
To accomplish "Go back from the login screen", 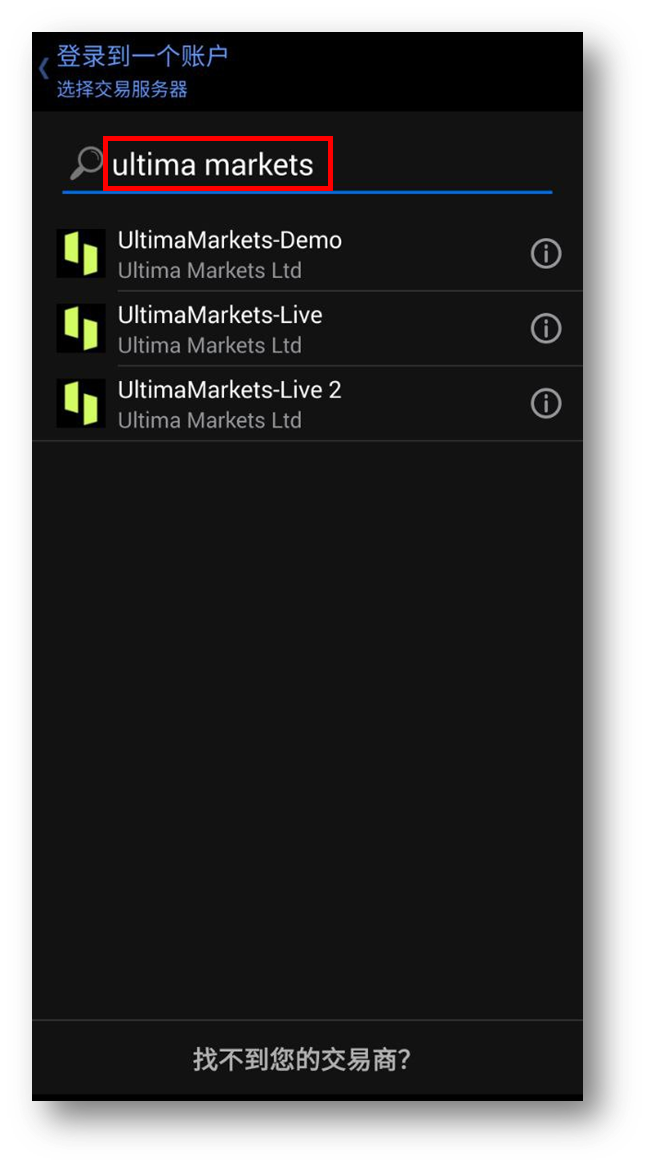I will click(43, 68).
